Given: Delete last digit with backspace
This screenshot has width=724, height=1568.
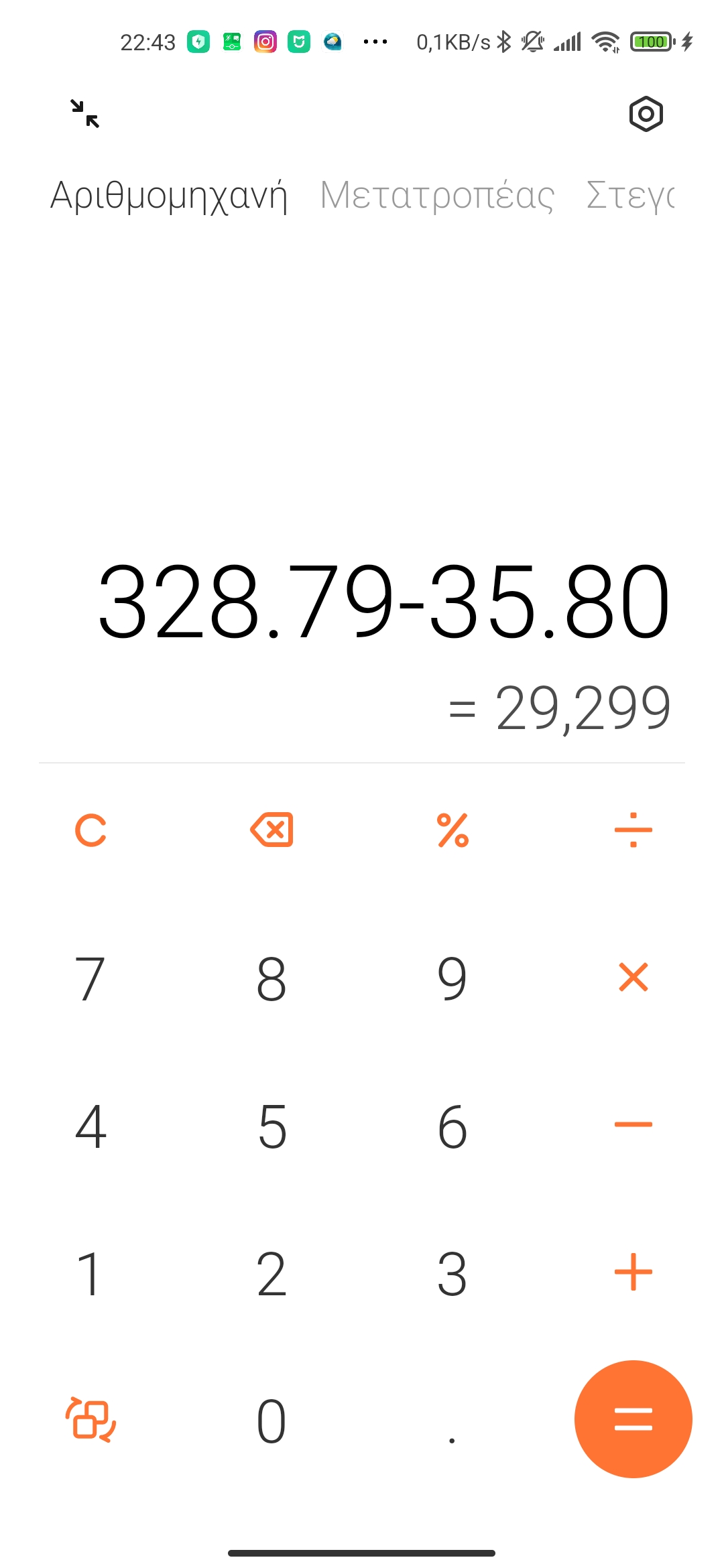Looking at the screenshot, I should (x=271, y=830).
